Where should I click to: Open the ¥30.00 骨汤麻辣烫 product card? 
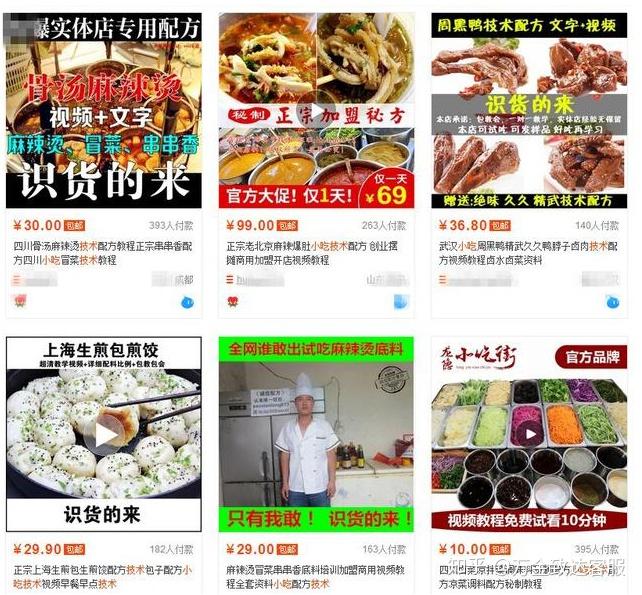[x=104, y=110]
